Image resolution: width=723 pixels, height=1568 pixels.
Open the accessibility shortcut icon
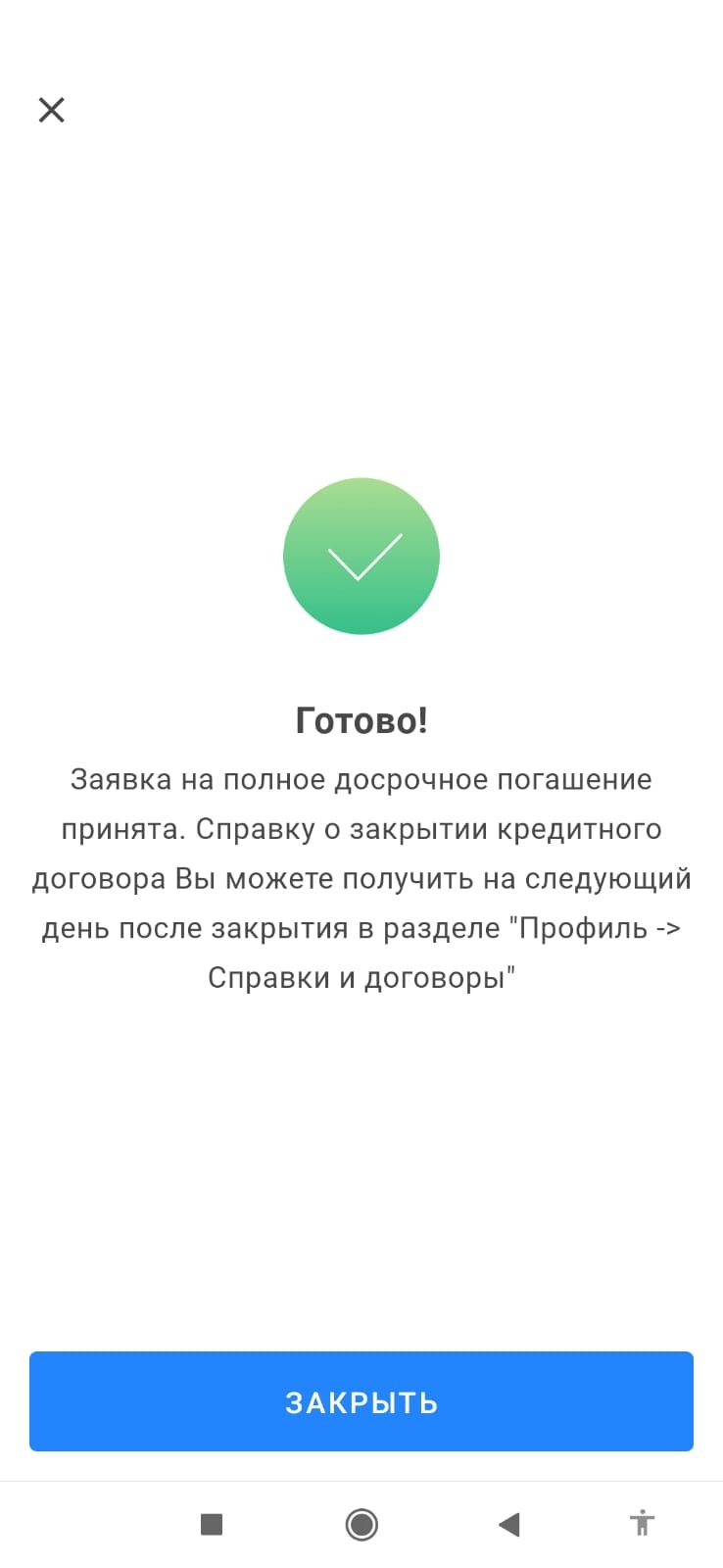tap(642, 1523)
